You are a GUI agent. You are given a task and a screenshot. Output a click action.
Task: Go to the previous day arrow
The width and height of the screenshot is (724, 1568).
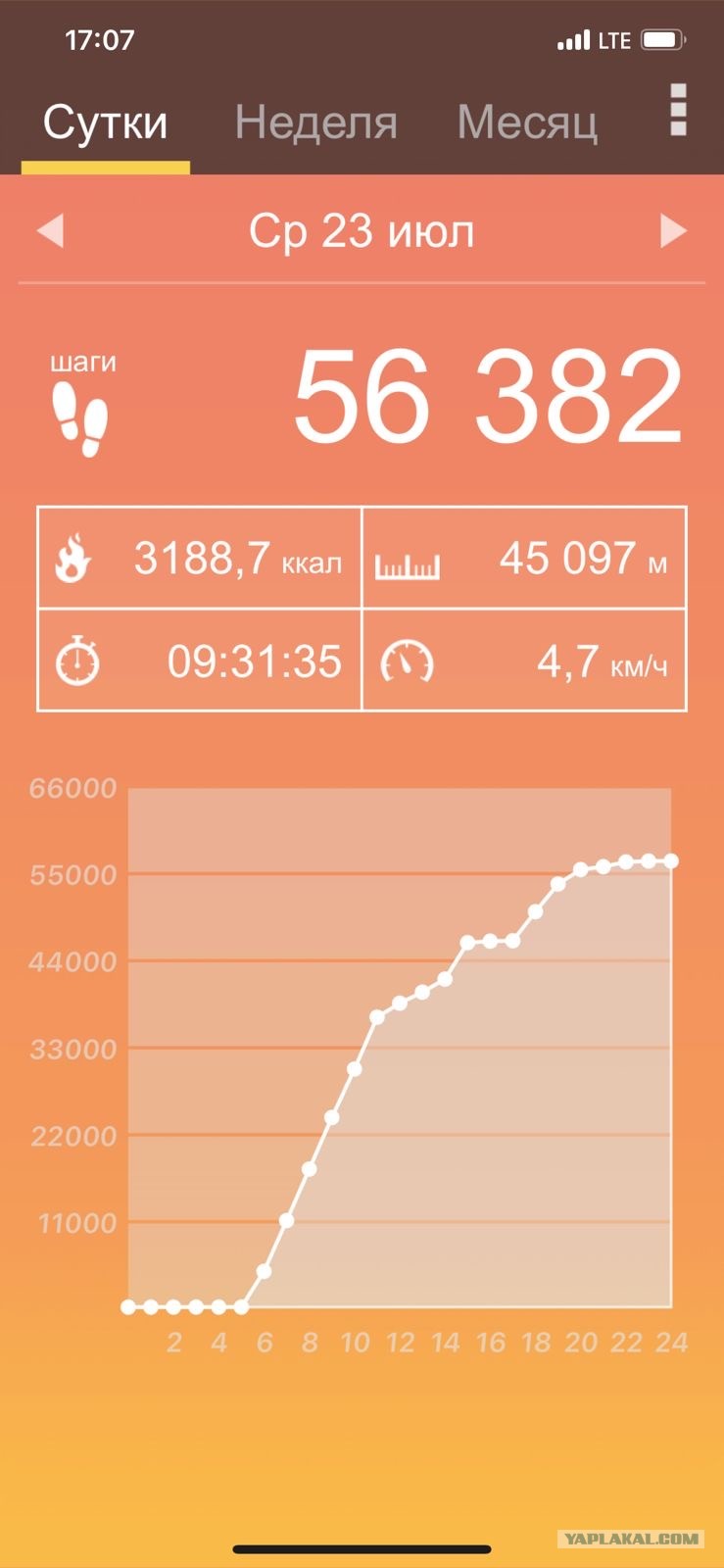click(50, 231)
